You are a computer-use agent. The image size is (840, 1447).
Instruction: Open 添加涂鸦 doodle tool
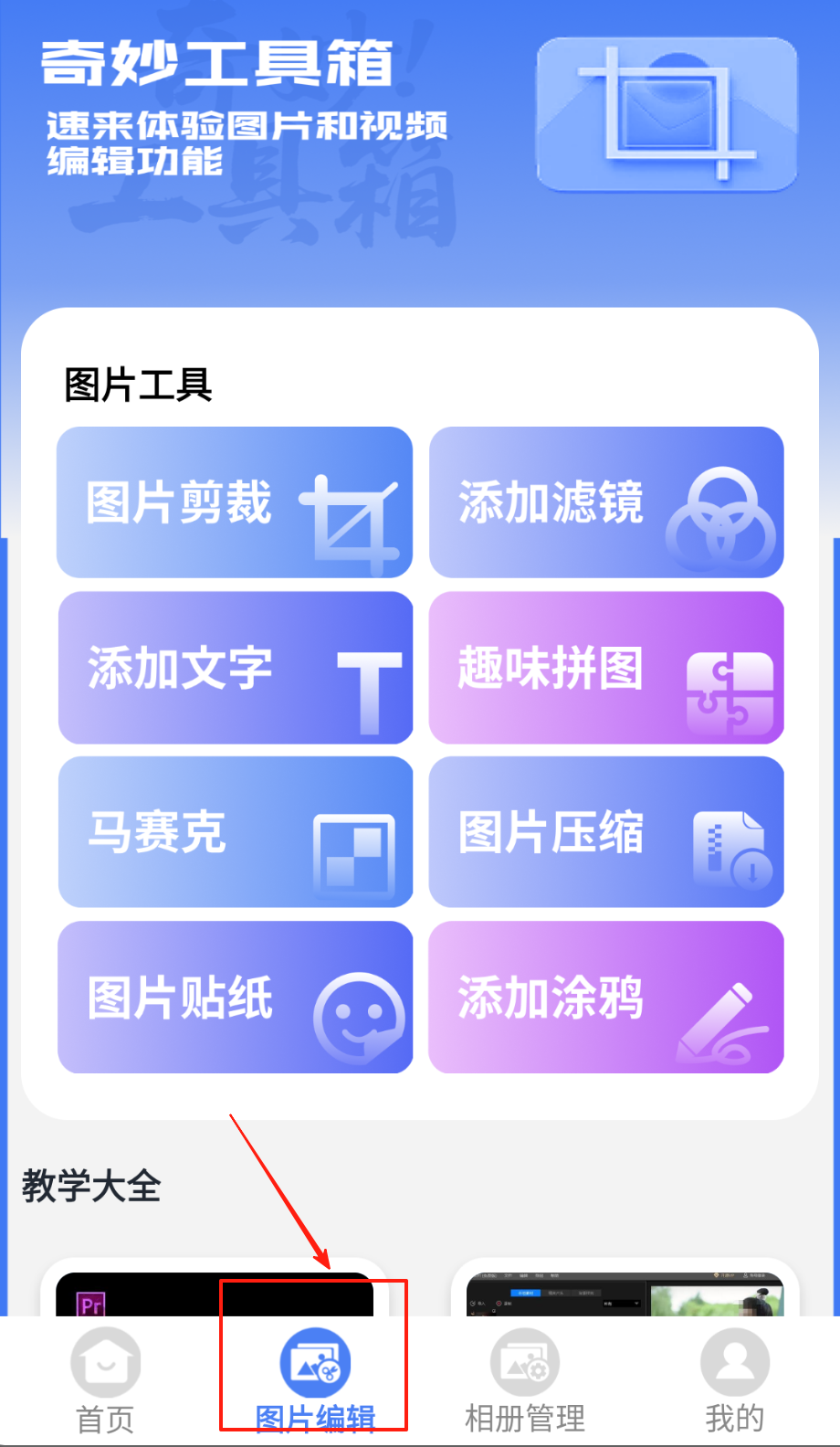606,997
